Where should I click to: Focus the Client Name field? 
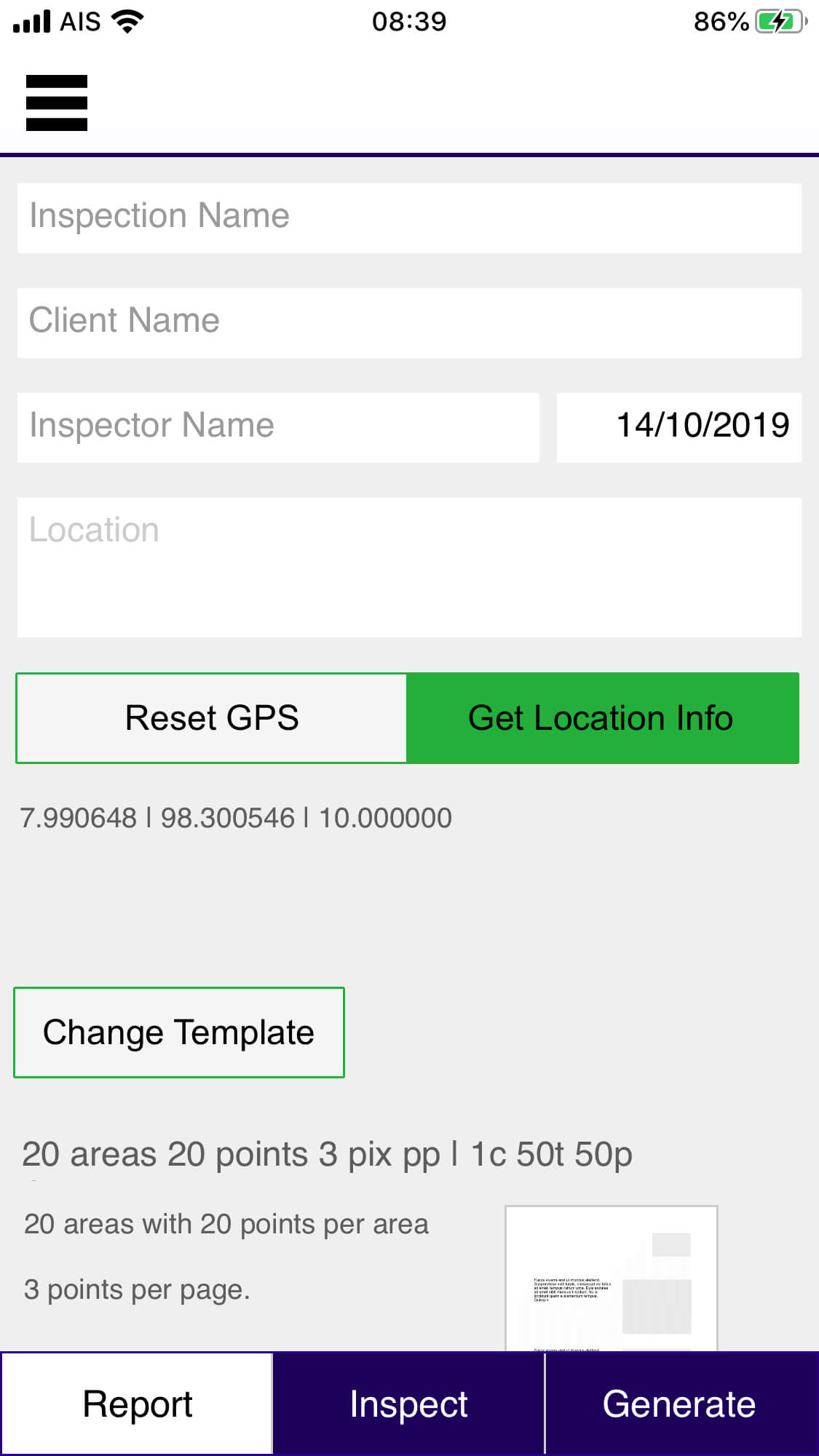(x=409, y=322)
